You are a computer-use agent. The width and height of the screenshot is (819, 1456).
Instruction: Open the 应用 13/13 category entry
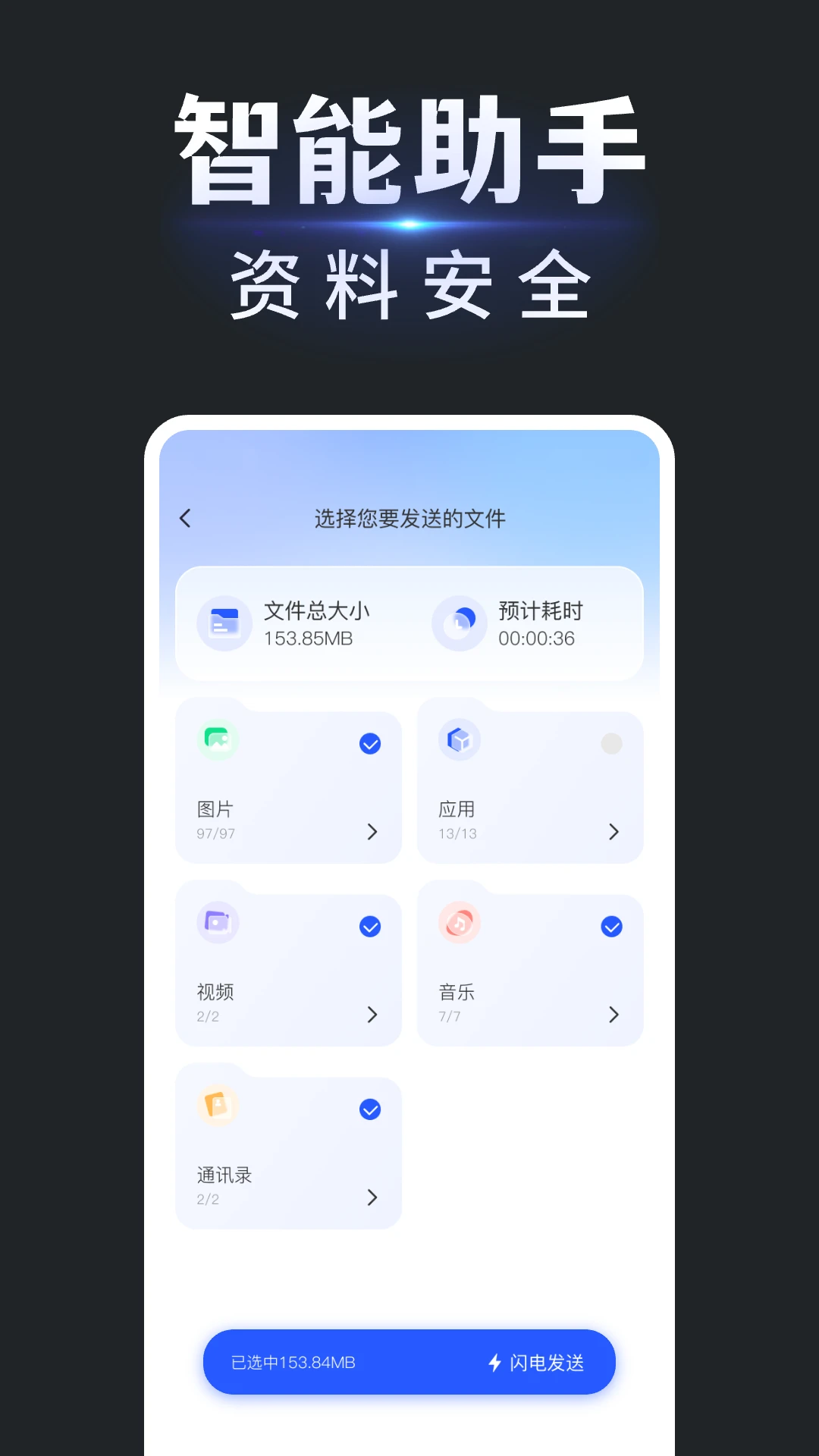(x=529, y=785)
